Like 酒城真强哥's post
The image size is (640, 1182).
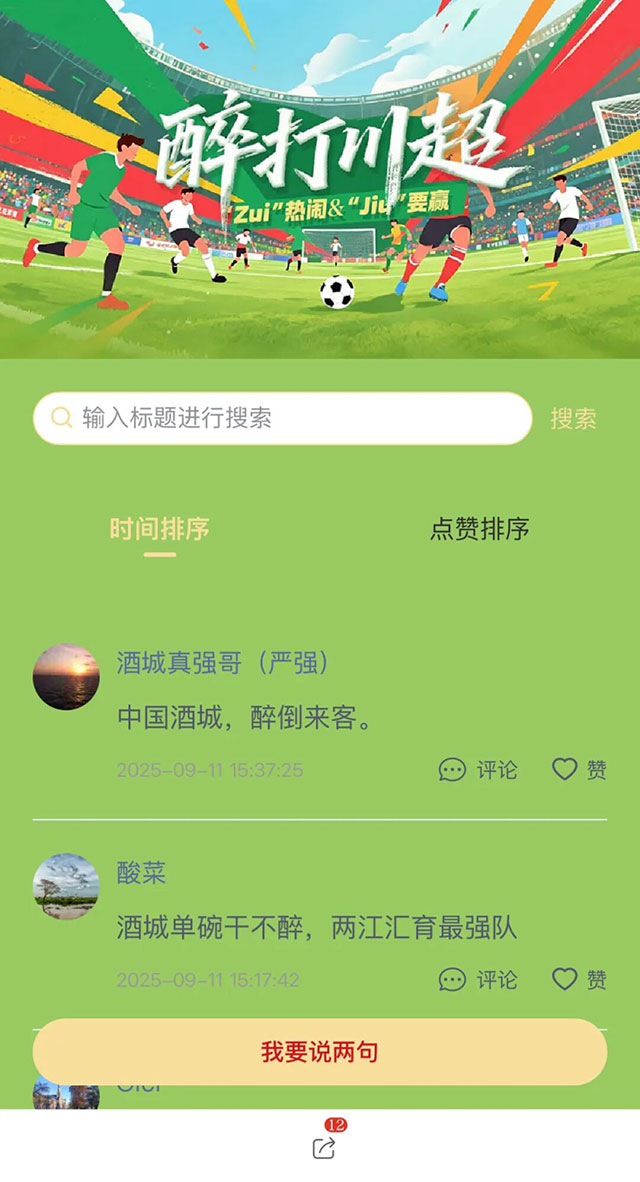(580, 770)
